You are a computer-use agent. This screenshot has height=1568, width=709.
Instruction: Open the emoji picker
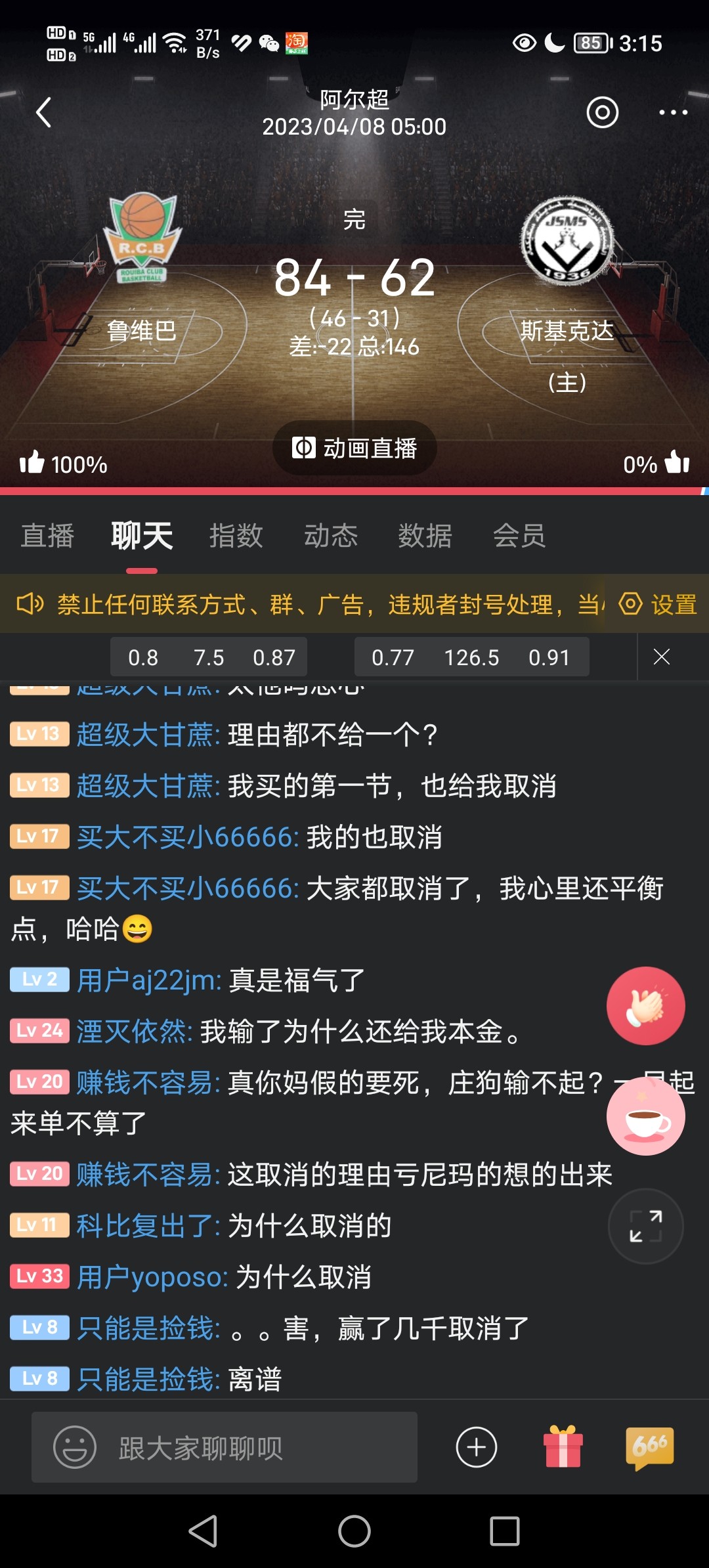pos(75,1447)
